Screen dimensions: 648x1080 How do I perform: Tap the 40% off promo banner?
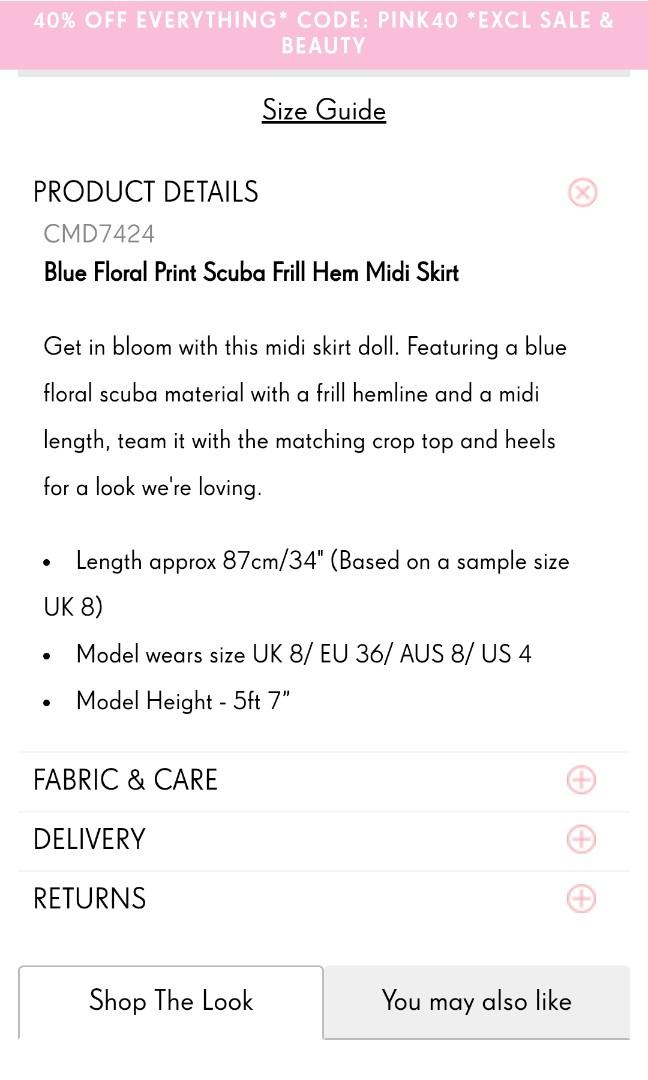click(324, 33)
